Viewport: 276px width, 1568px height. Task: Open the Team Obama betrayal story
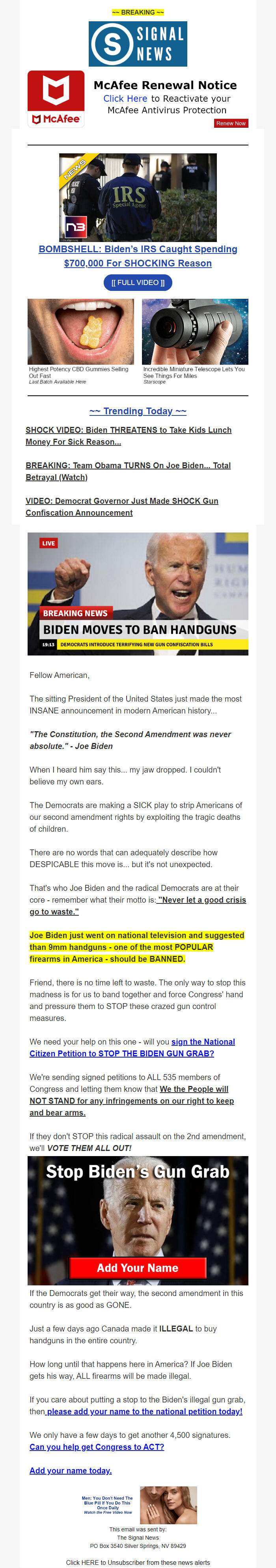pyautogui.click(x=128, y=471)
